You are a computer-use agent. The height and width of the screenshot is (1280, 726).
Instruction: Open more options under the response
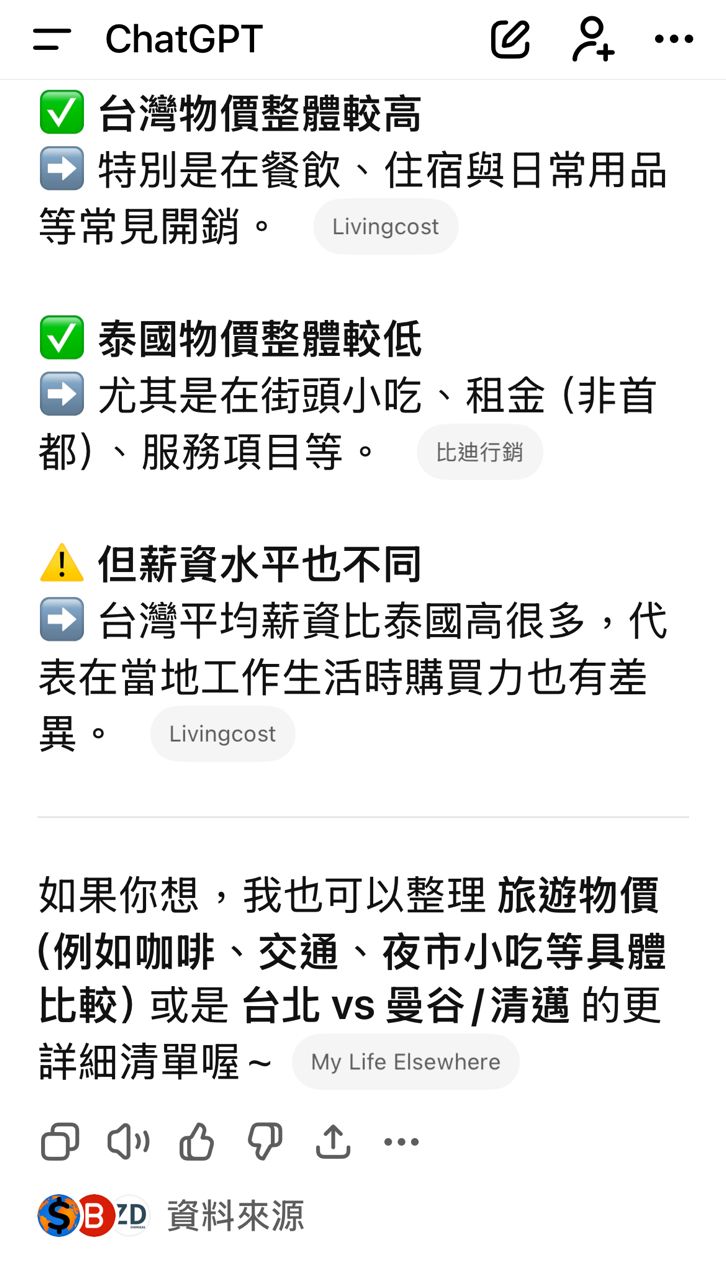click(401, 1141)
